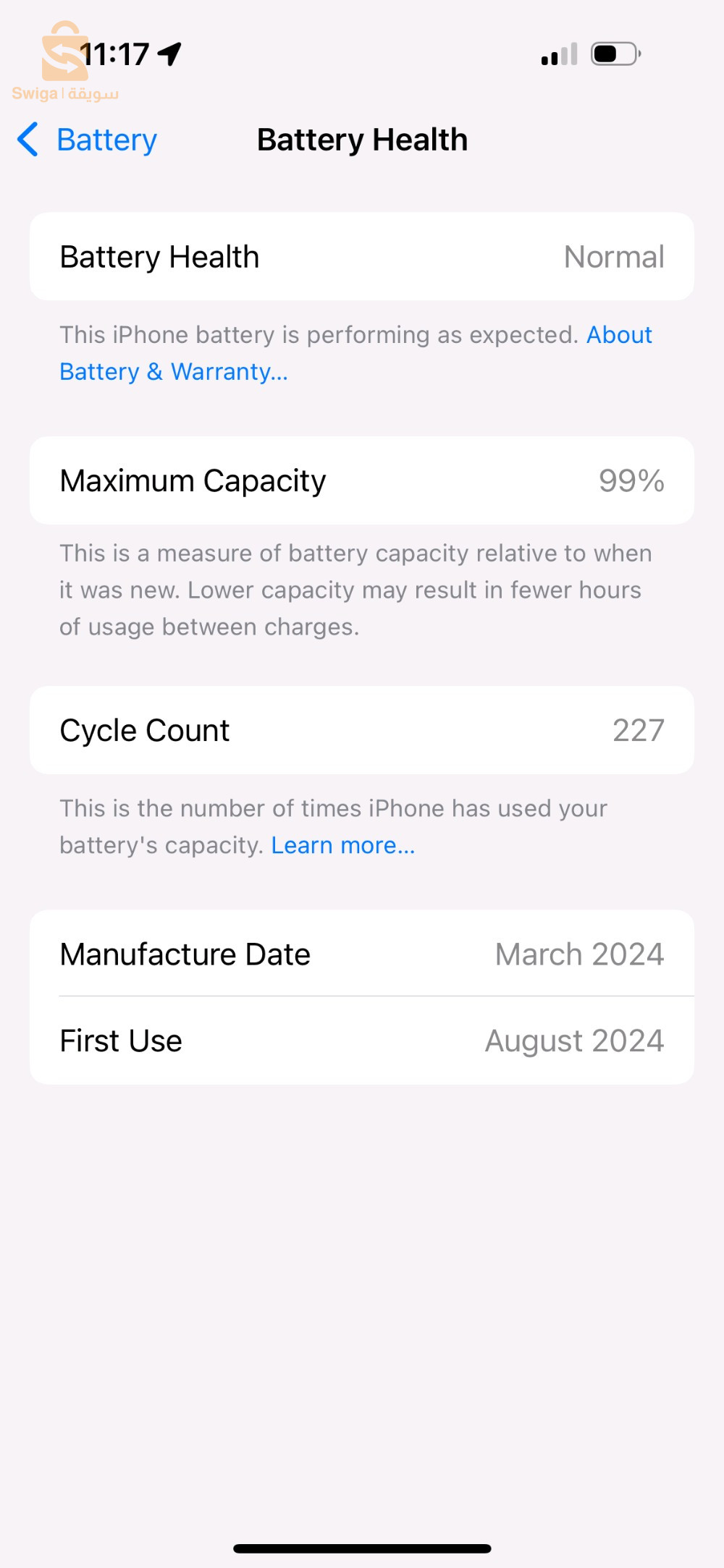Tap the Manufacture Date row
Viewport: 724px width, 1568px height.
[x=362, y=954]
